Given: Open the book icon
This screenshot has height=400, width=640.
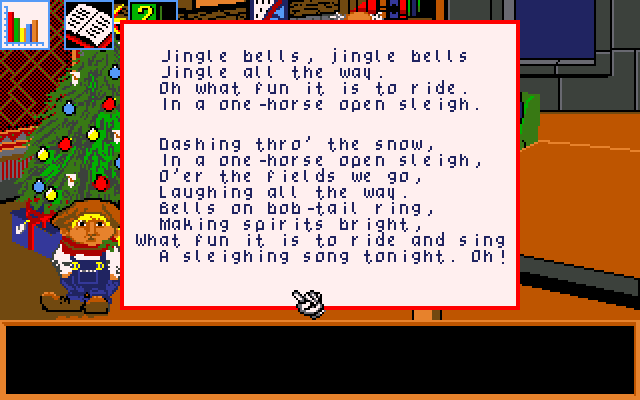Looking at the screenshot, I should tap(90, 24).
